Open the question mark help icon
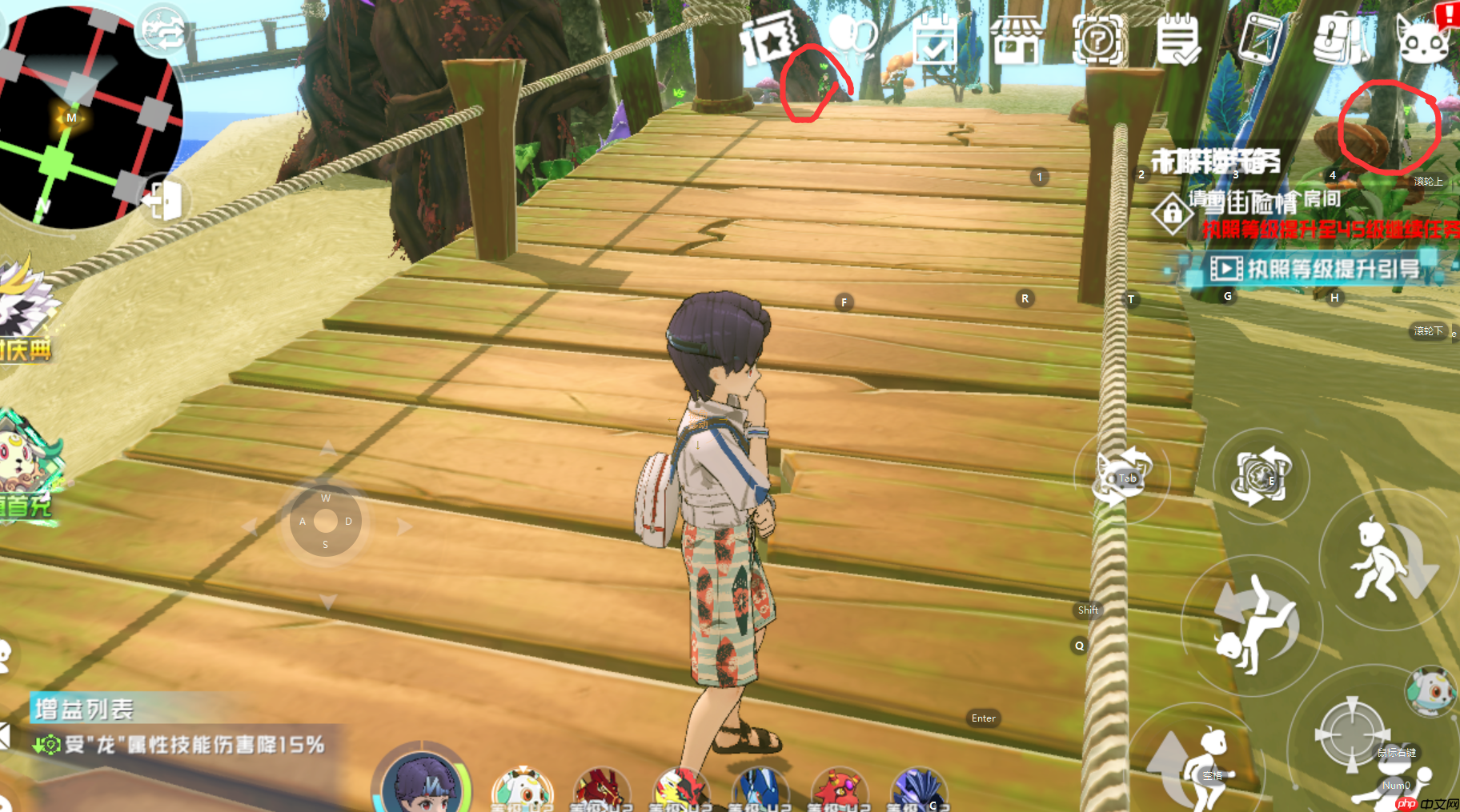 pos(1097,38)
